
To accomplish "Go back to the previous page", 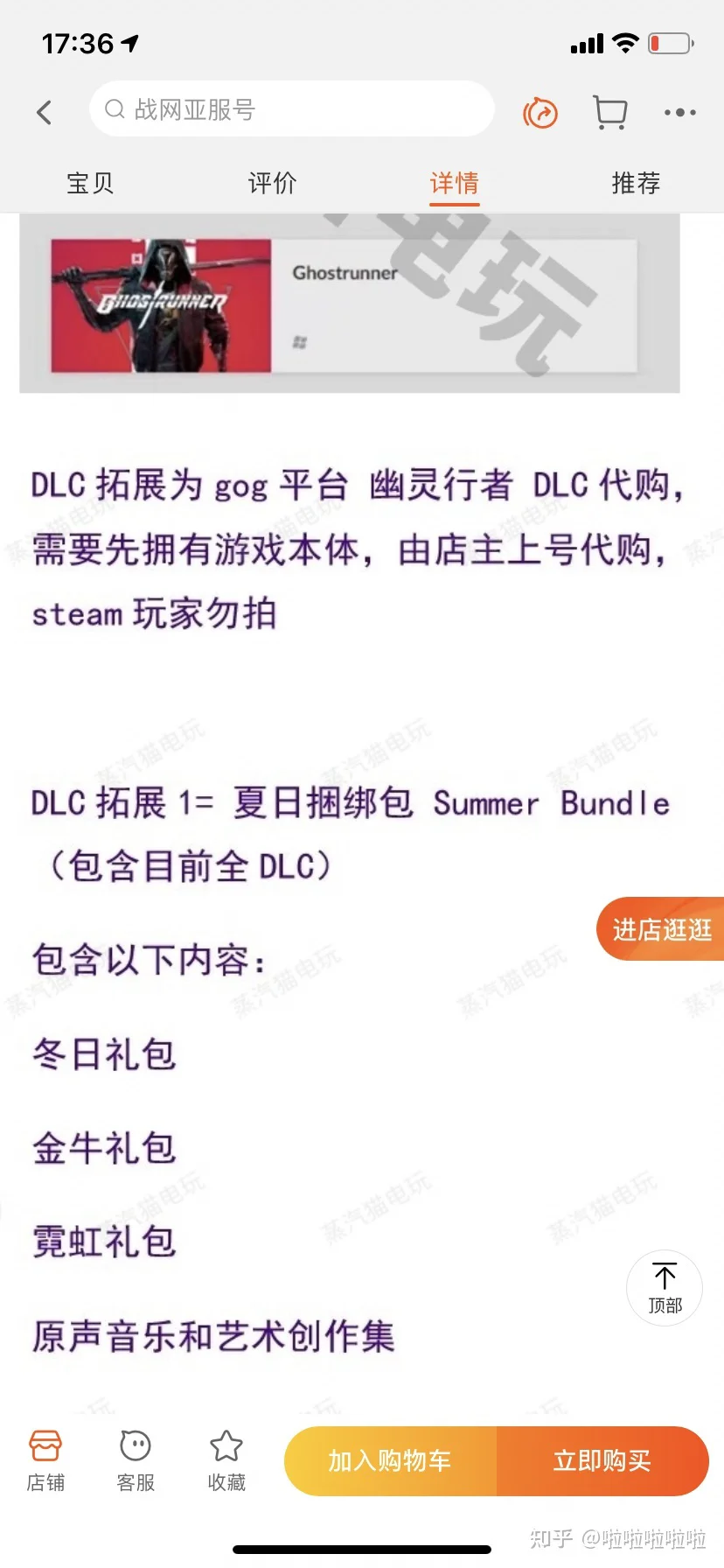I will [x=45, y=112].
